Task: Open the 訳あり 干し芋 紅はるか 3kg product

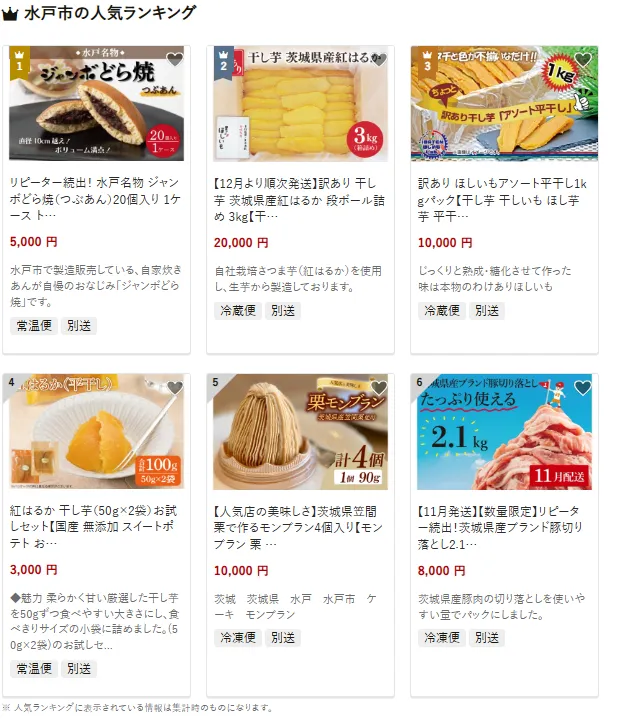Action: (x=300, y=199)
